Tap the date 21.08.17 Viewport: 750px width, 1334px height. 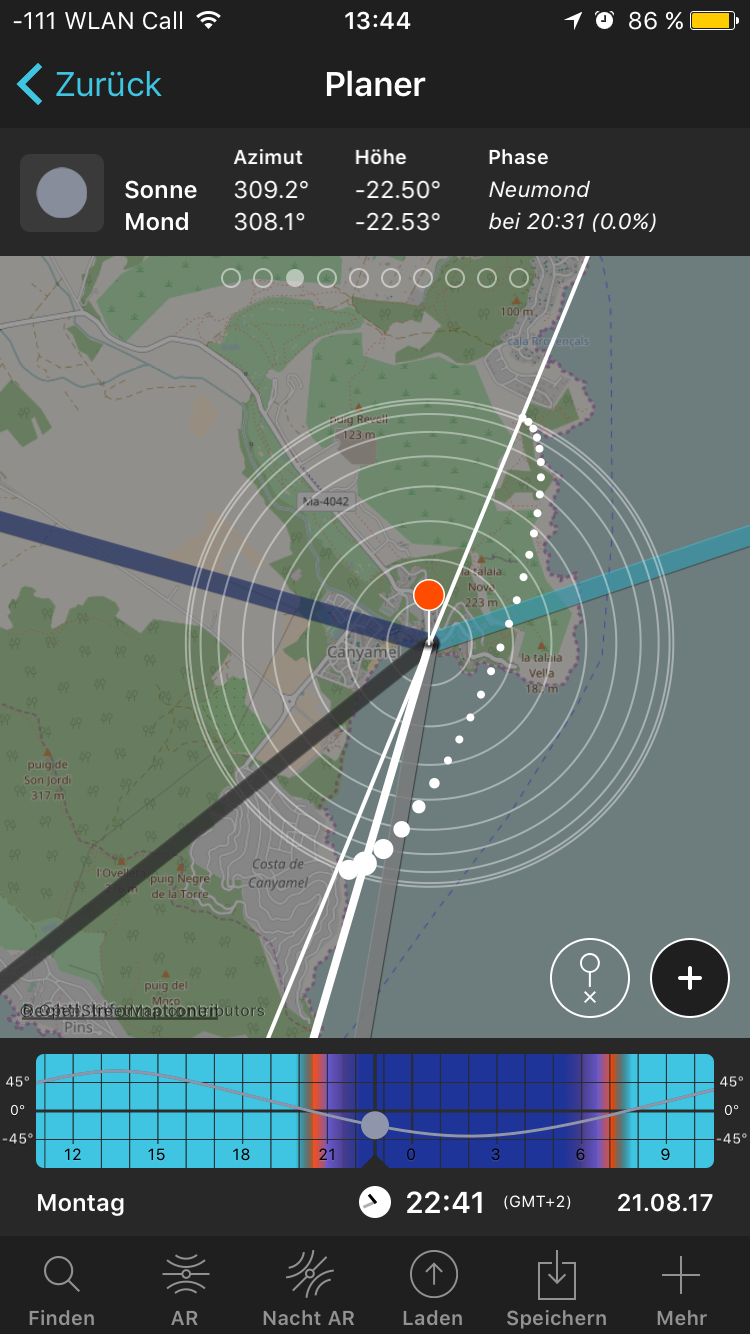pos(665,1202)
